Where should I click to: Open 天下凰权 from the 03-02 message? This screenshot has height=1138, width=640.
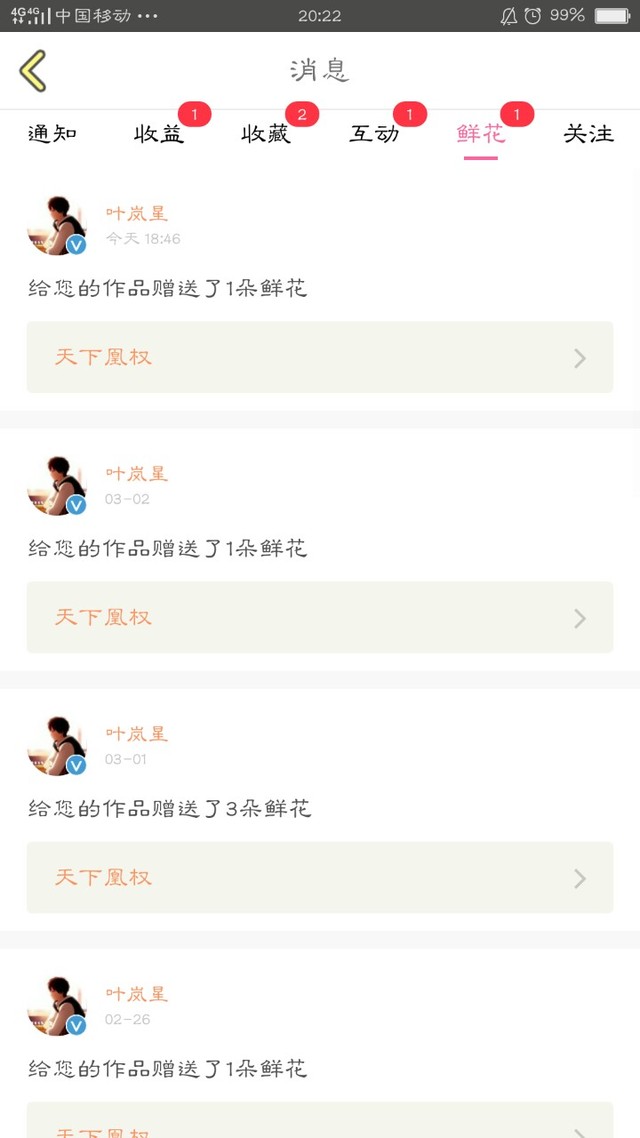click(319, 617)
